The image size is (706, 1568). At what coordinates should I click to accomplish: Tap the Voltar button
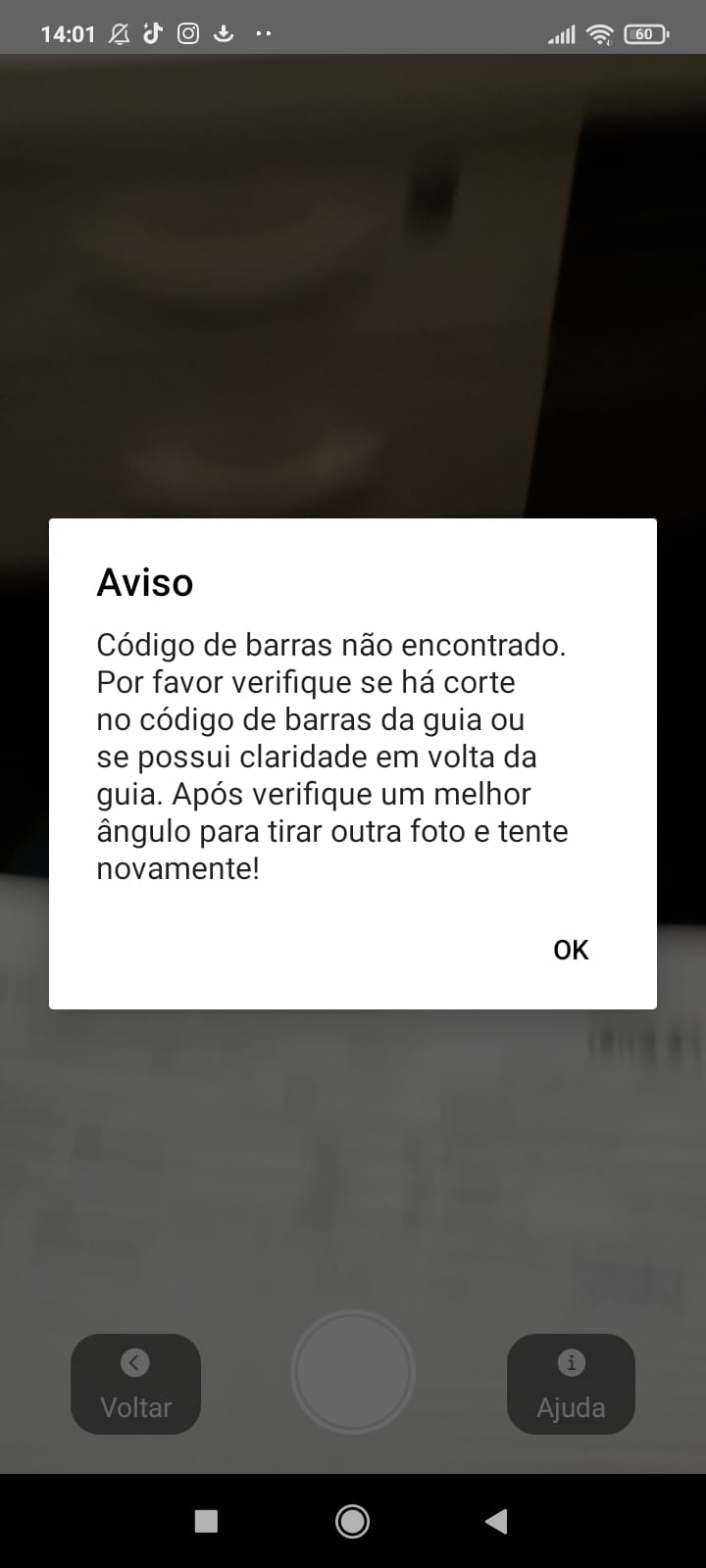[135, 1384]
